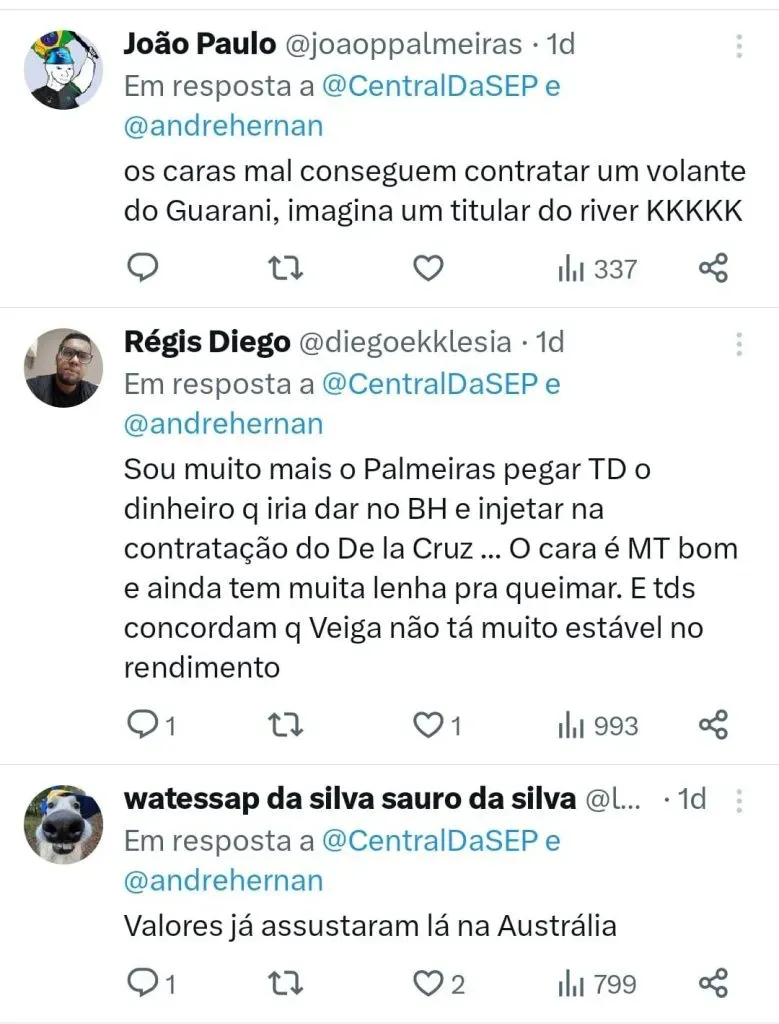Screen dimensions: 779x1024
Task: Reply to Régis Diego's tweet
Action: click(144, 725)
